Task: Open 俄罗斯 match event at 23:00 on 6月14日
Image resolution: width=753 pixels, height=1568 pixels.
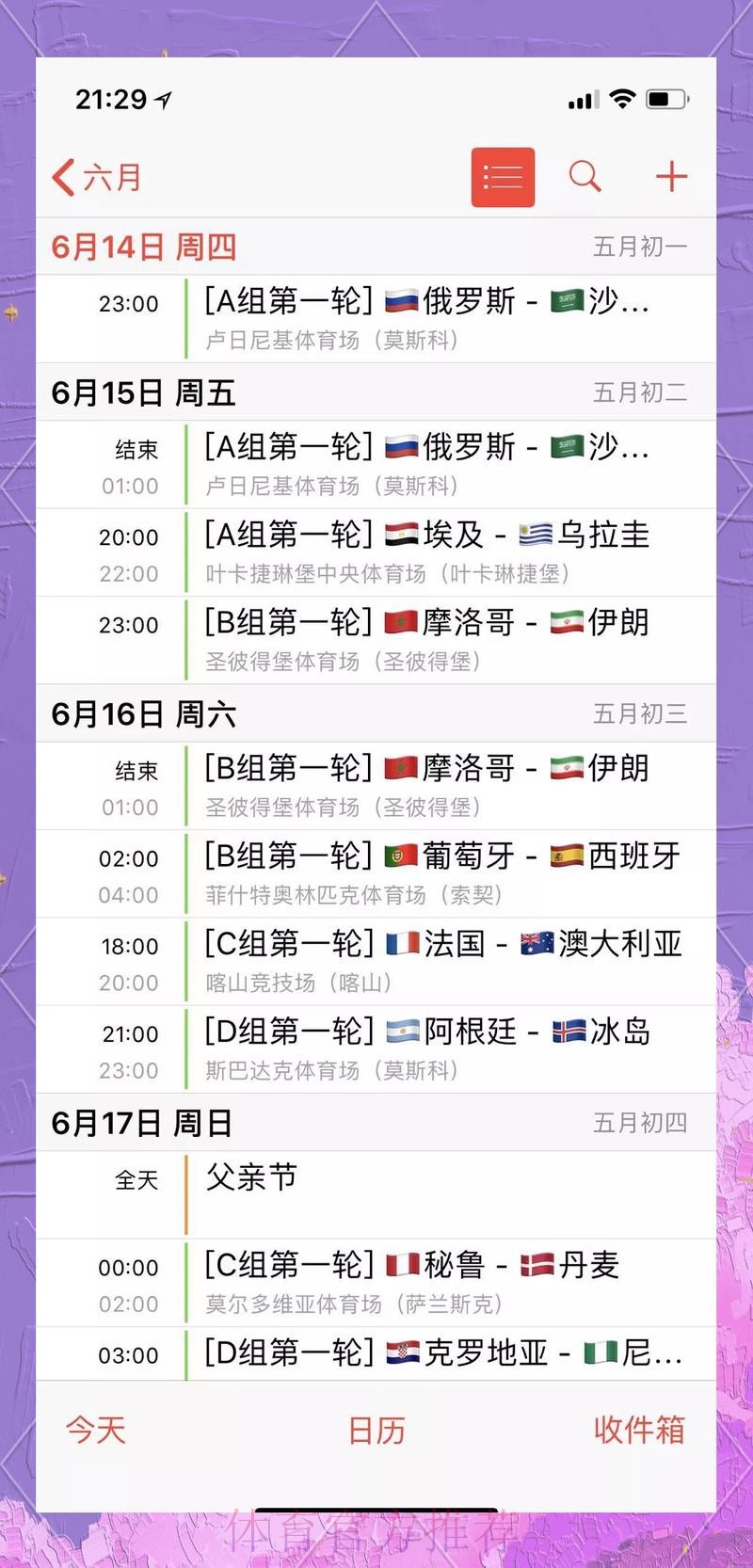Action: [x=426, y=319]
